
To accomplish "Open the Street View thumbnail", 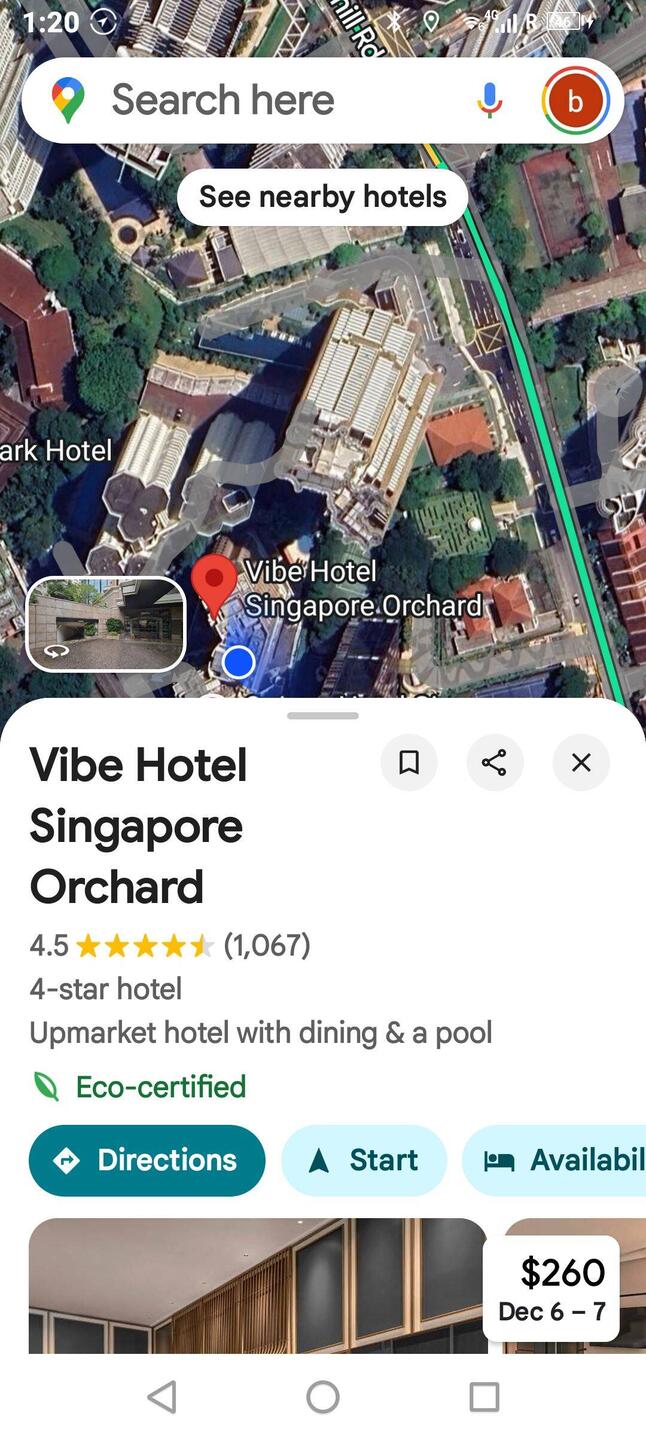I will coord(105,623).
